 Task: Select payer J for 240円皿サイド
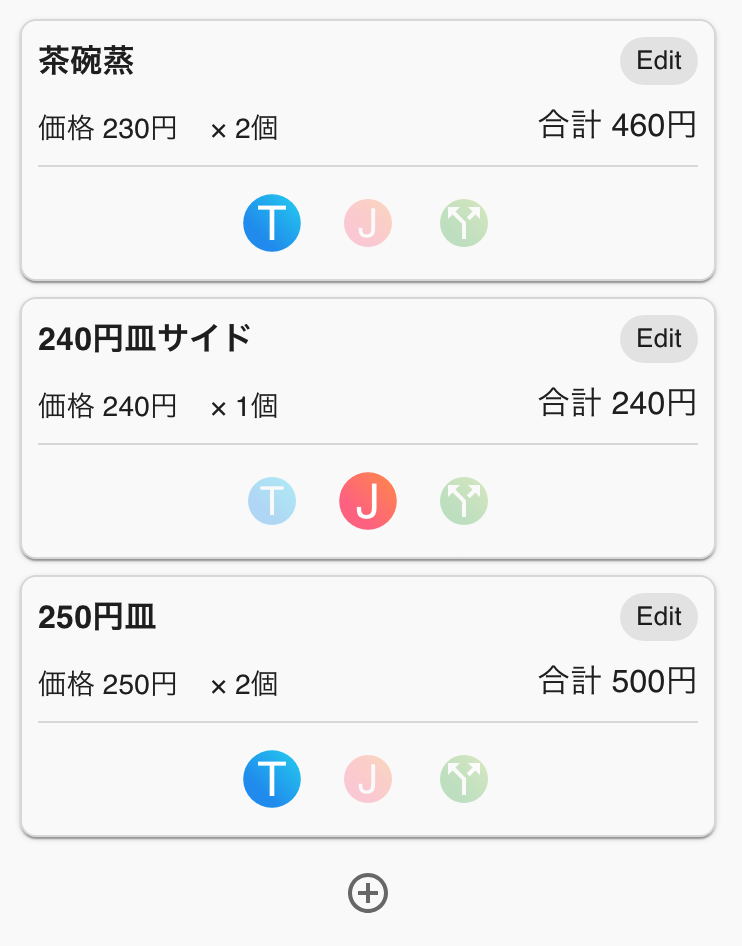pos(368,501)
